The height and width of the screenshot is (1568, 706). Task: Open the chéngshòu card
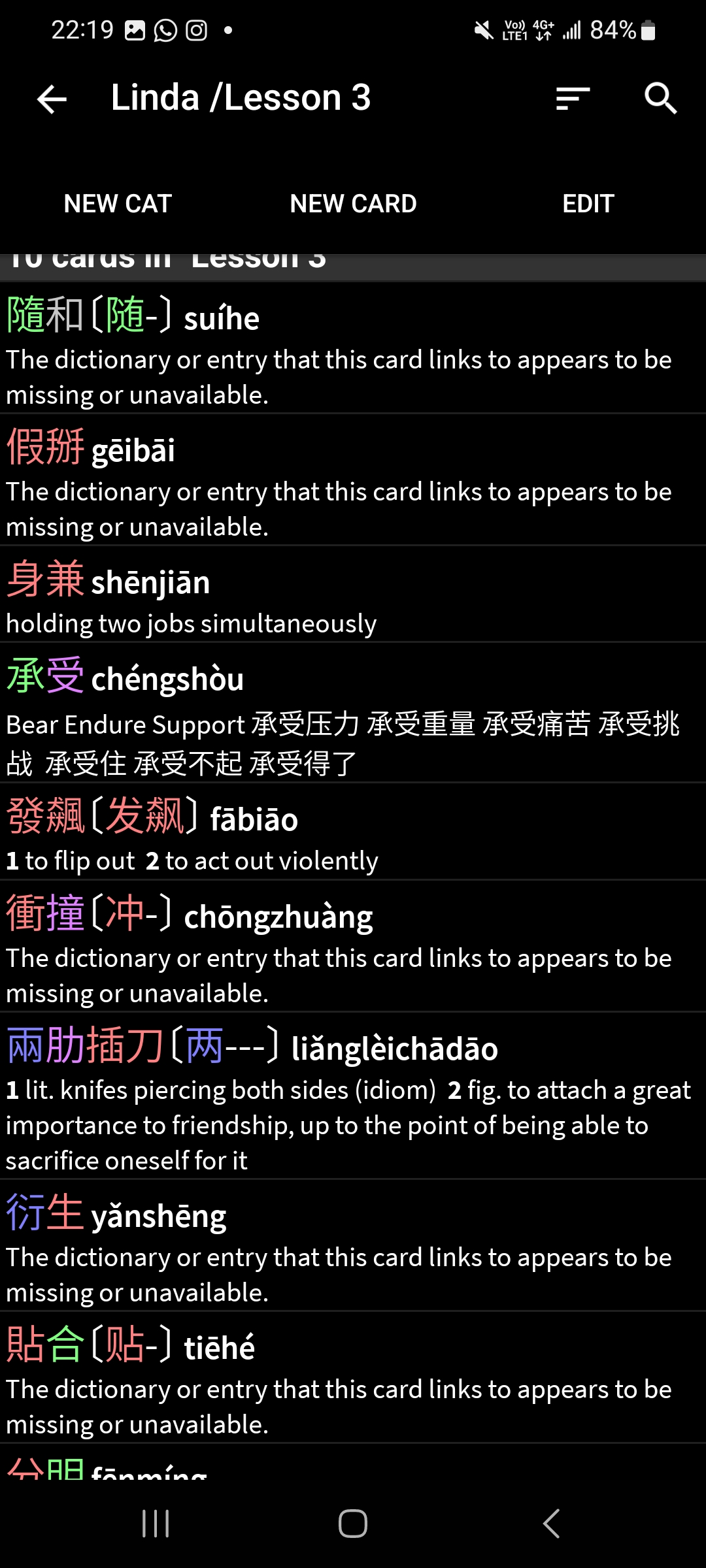tap(353, 713)
